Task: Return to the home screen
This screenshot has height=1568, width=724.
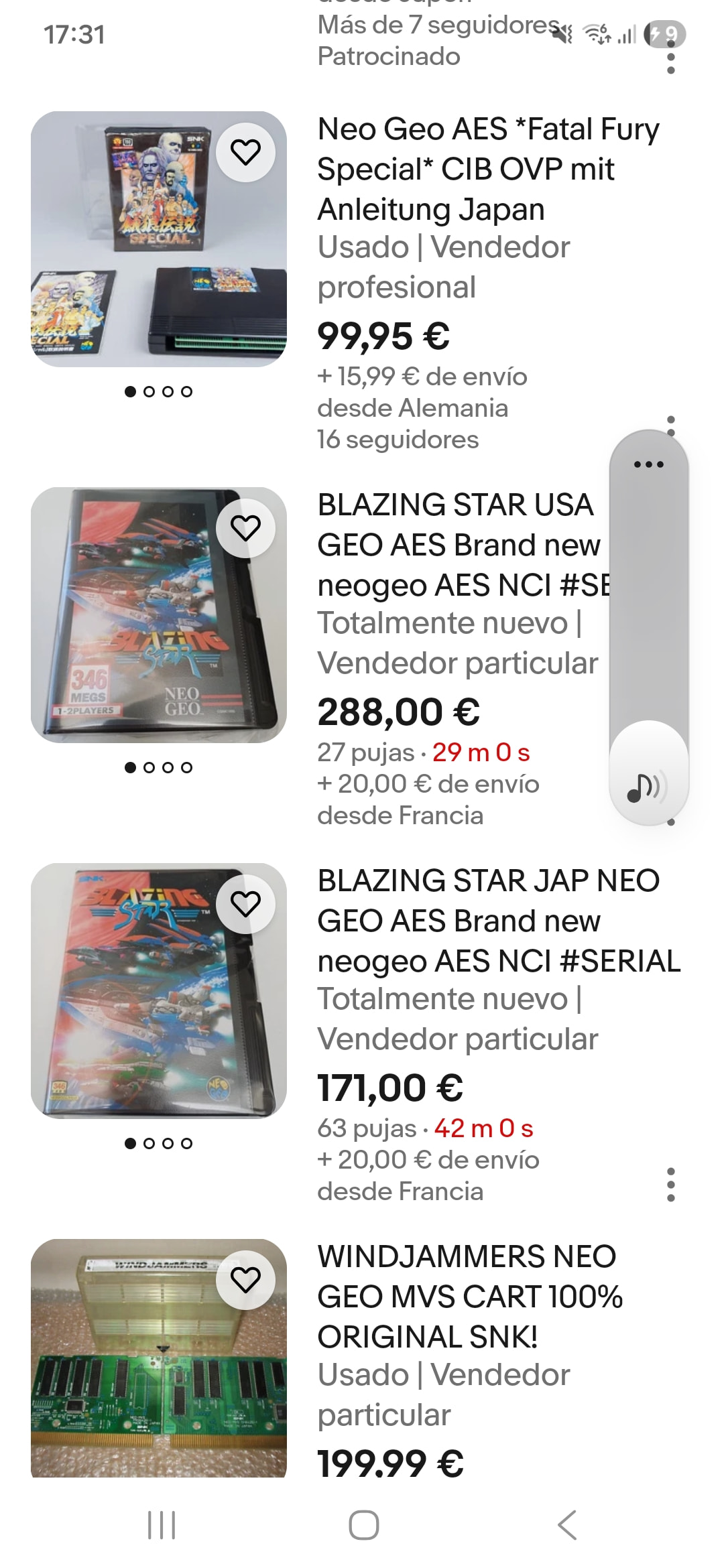Action: (x=363, y=1525)
